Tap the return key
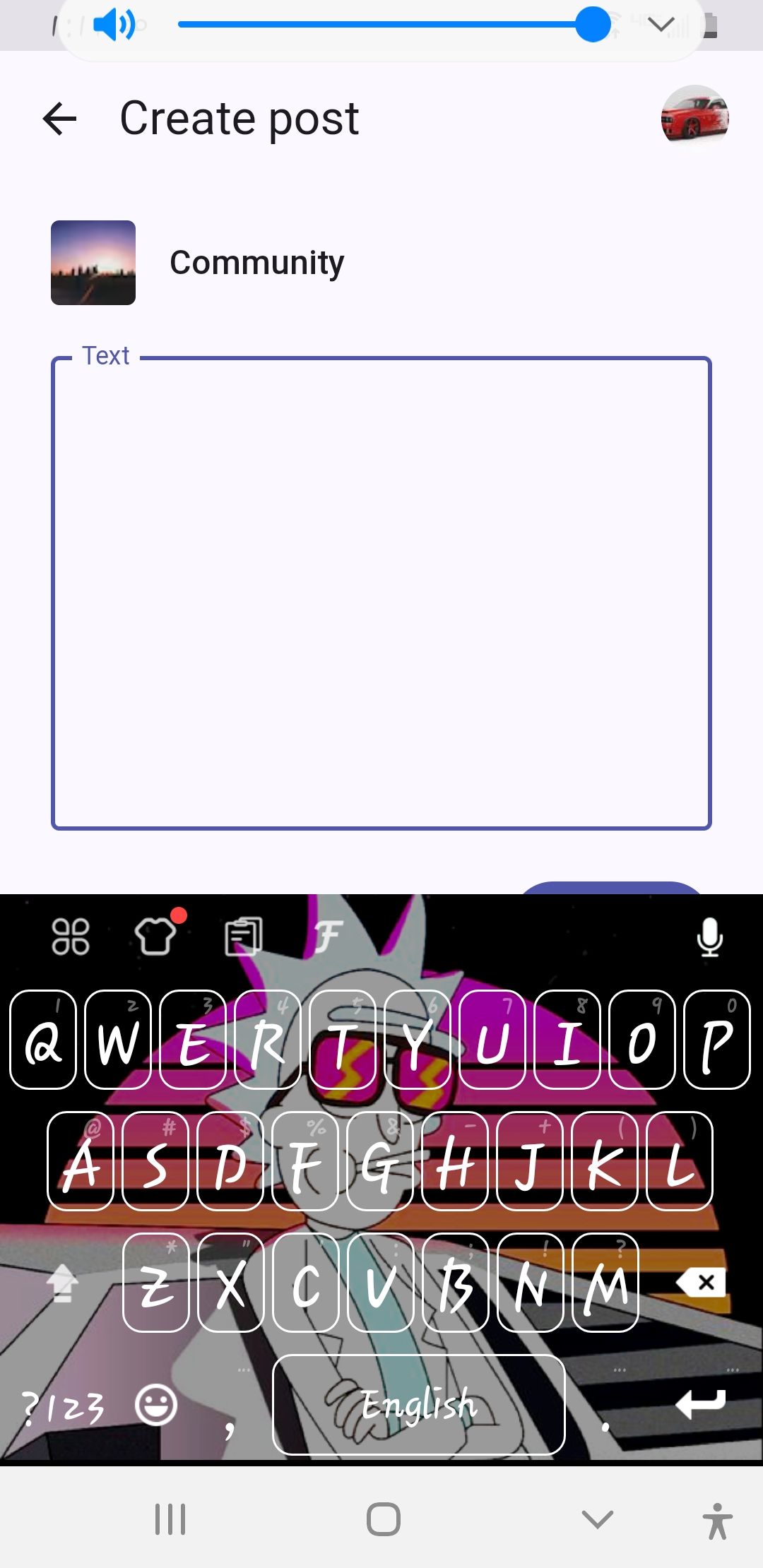 (701, 1403)
